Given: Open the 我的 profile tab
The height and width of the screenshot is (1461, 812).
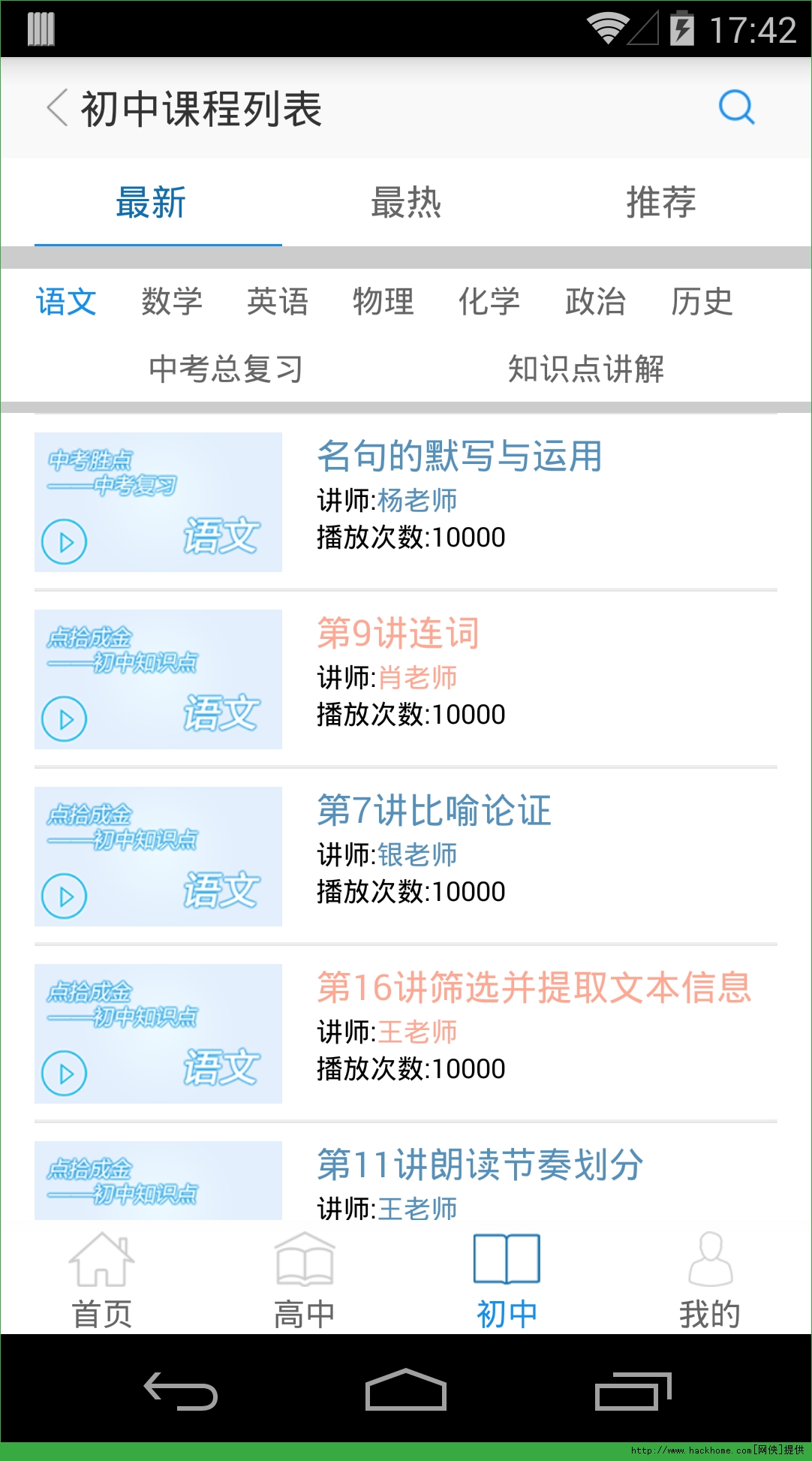Looking at the screenshot, I should coord(709,1281).
